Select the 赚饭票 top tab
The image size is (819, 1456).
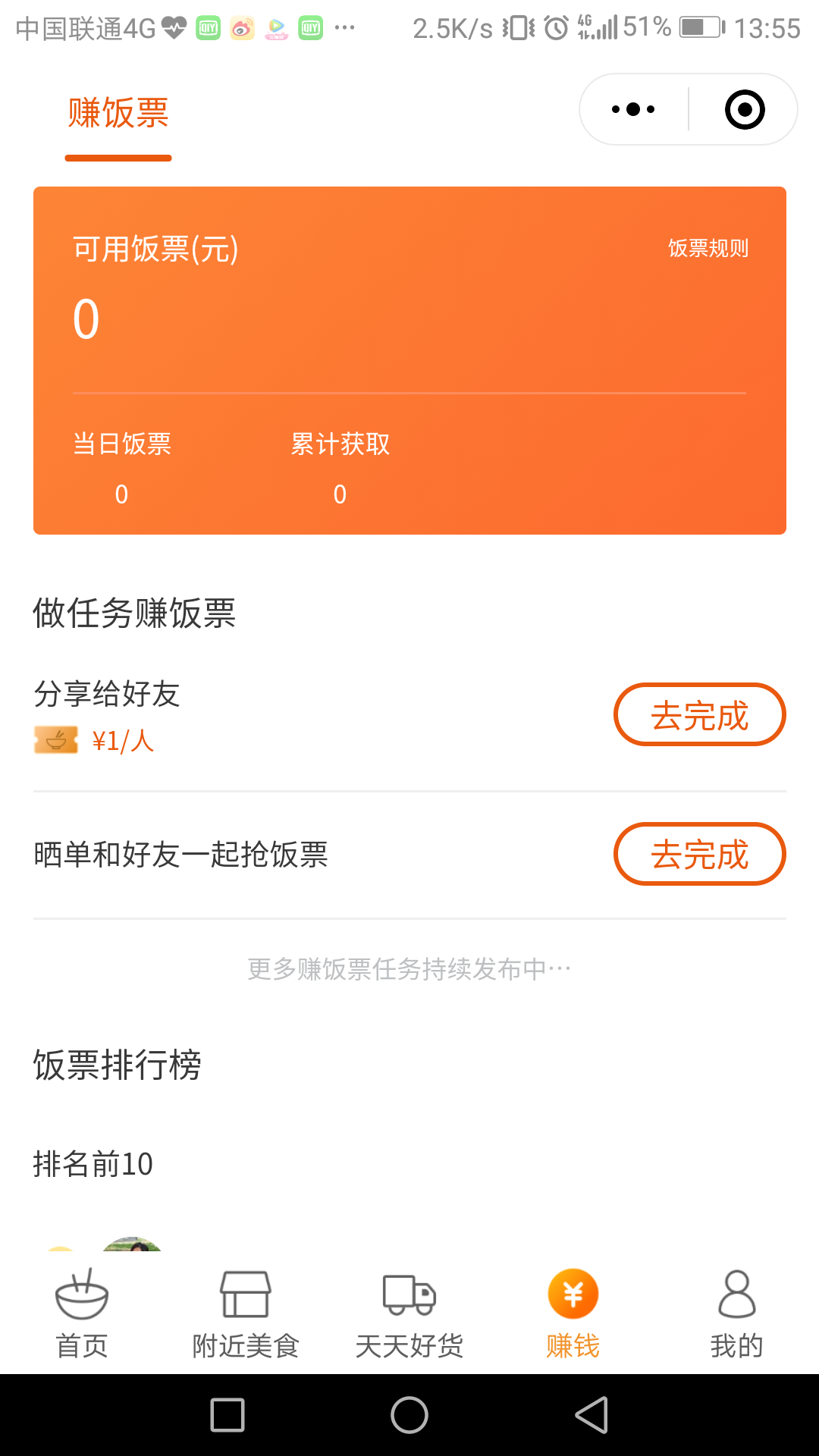click(118, 114)
